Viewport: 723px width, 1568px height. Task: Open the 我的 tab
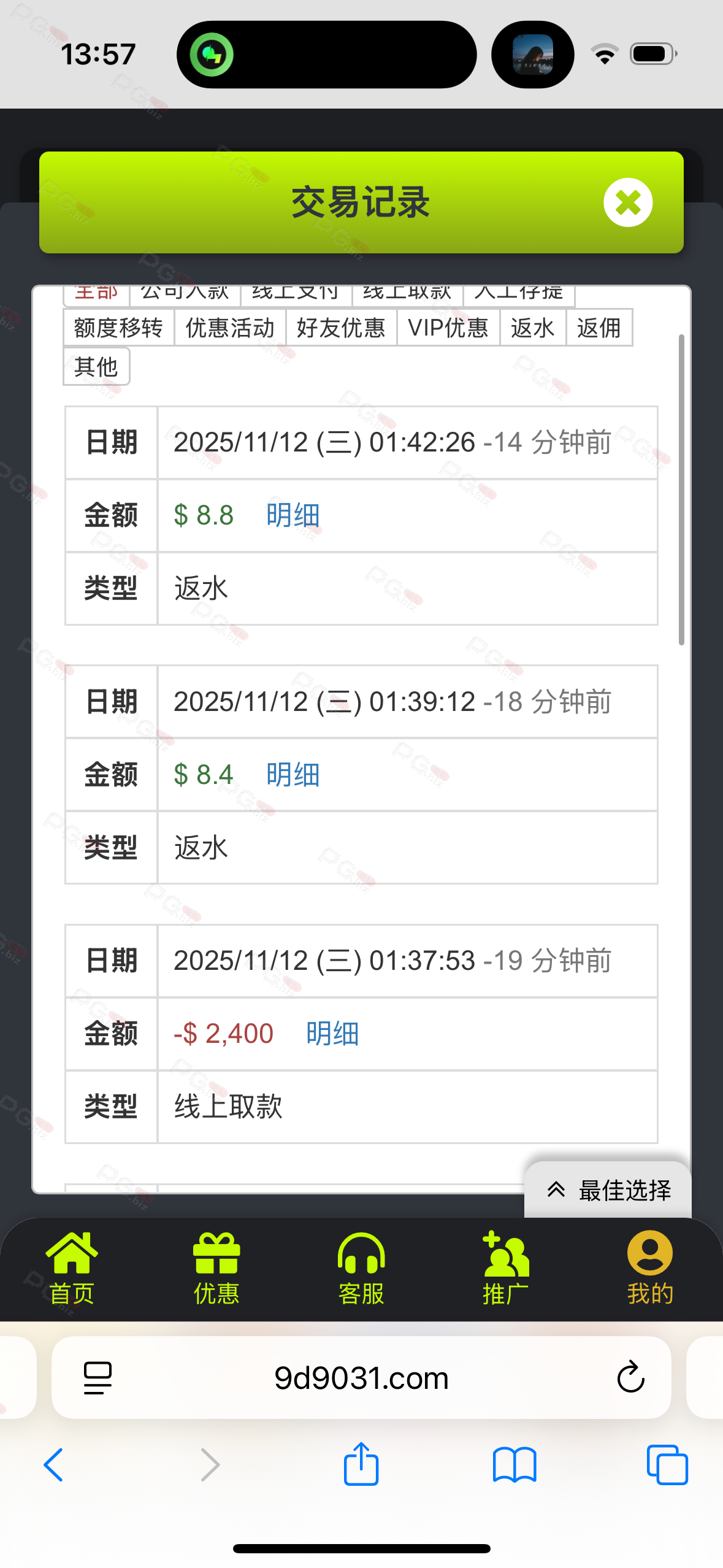[650, 1269]
